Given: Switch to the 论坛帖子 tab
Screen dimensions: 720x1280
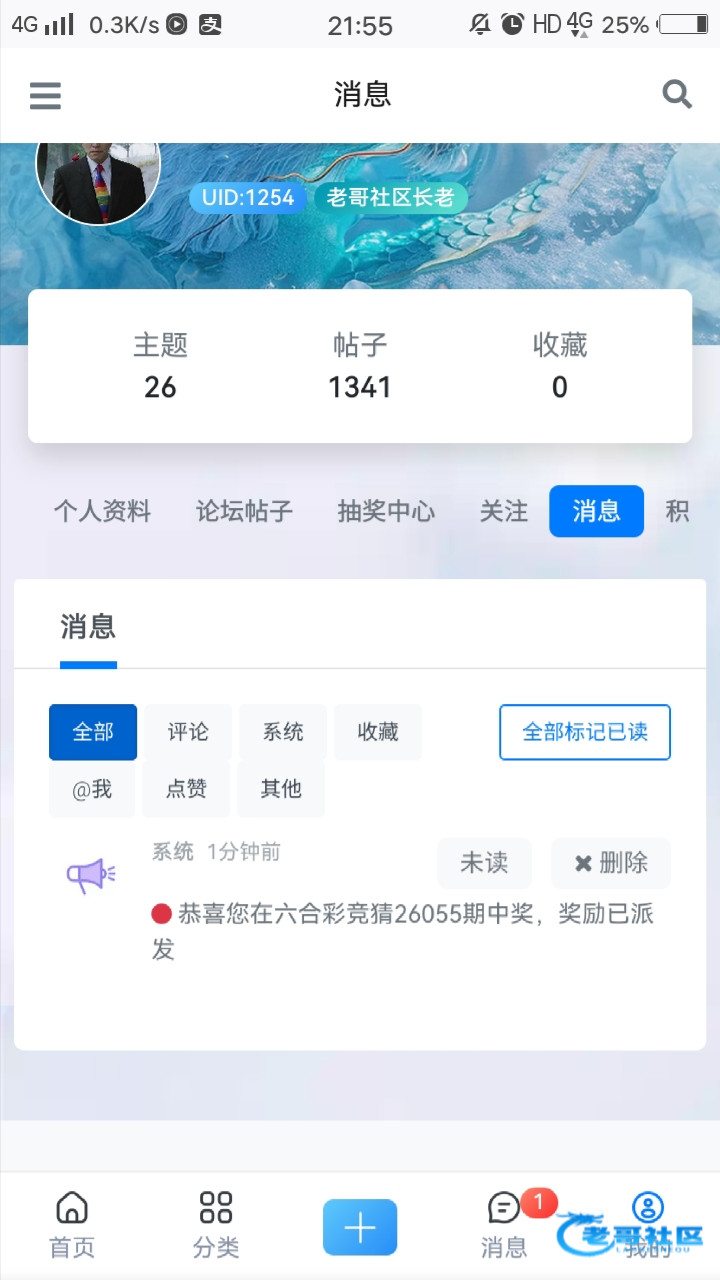Looking at the screenshot, I should [244, 512].
